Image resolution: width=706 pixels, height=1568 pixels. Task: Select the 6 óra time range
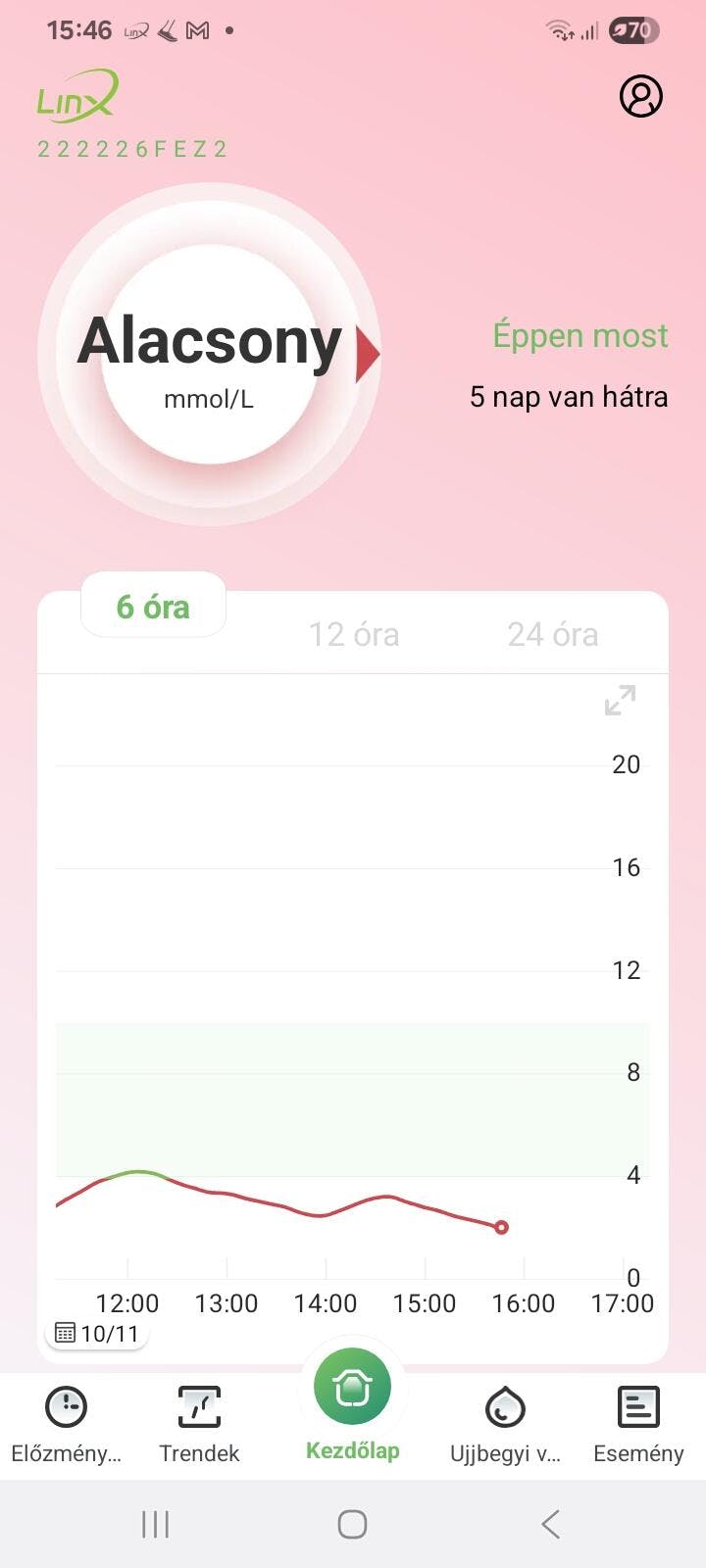click(x=153, y=607)
